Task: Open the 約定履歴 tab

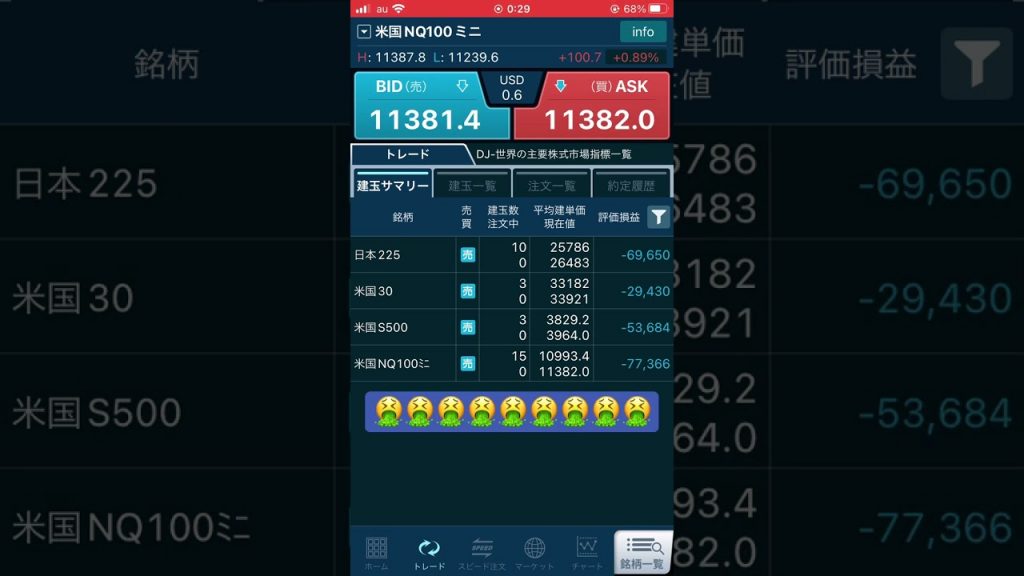Action: point(631,185)
